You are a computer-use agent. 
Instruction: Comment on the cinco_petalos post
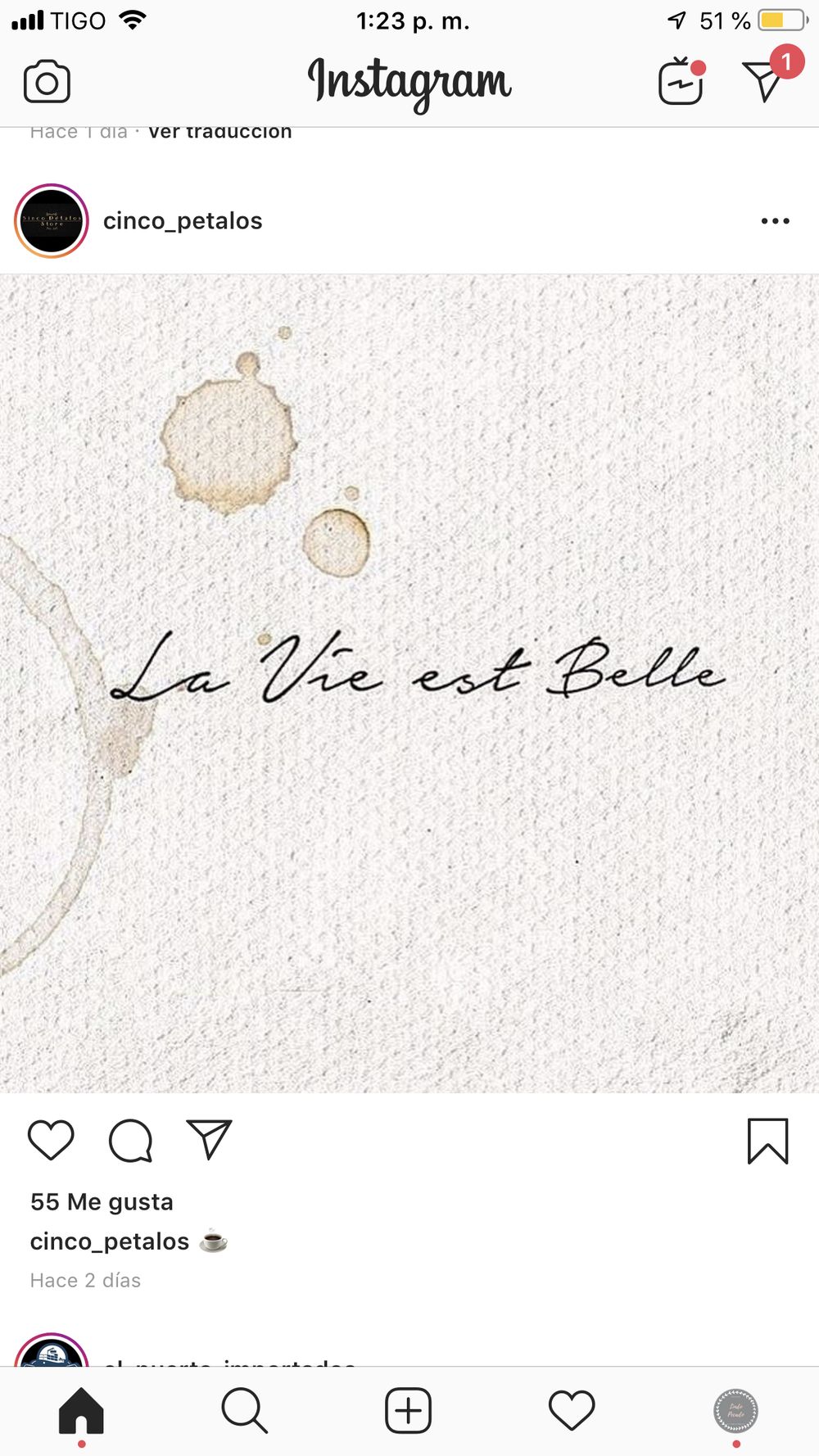[x=131, y=1140]
